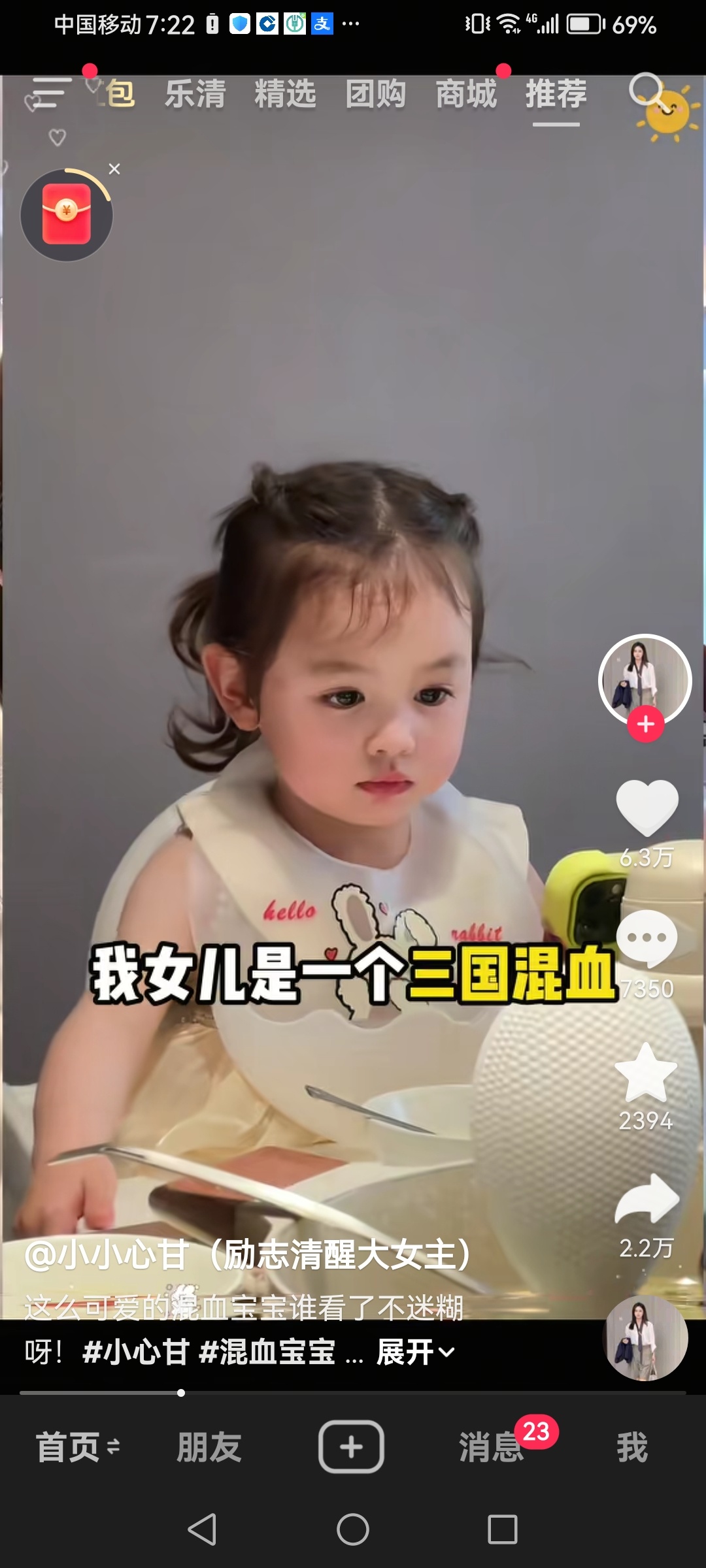Viewport: 706px width, 1568px height.
Task: Select the 推荐 tab
Action: pos(556,93)
